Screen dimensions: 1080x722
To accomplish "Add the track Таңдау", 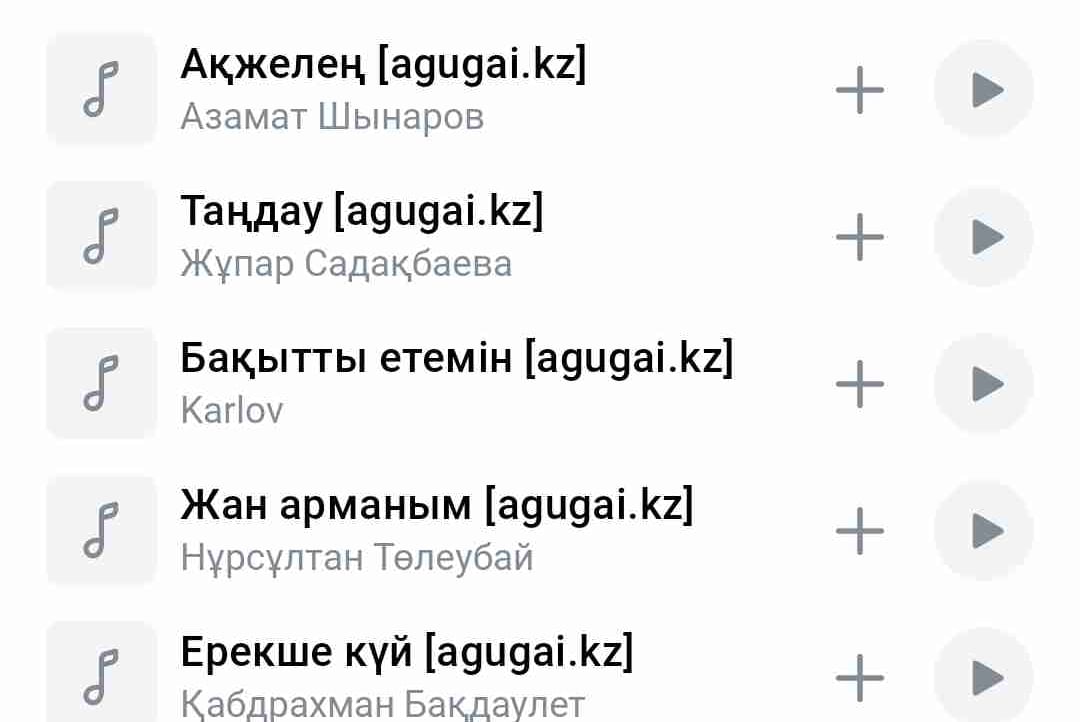I will point(860,237).
